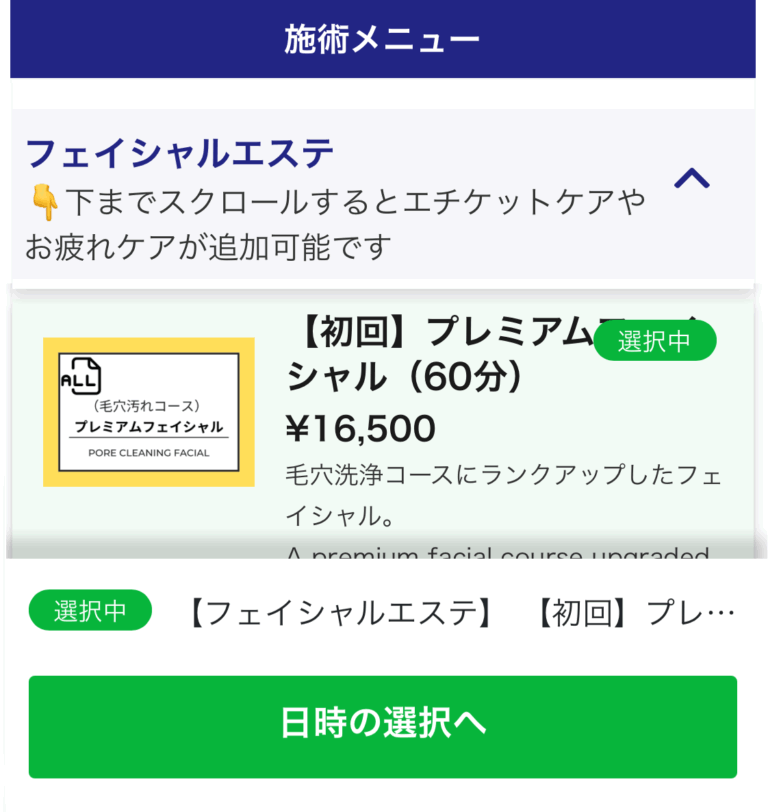768x812 pixels.
Task: Collapse the フェイシャルエステ section
Action: click(692, 180)
